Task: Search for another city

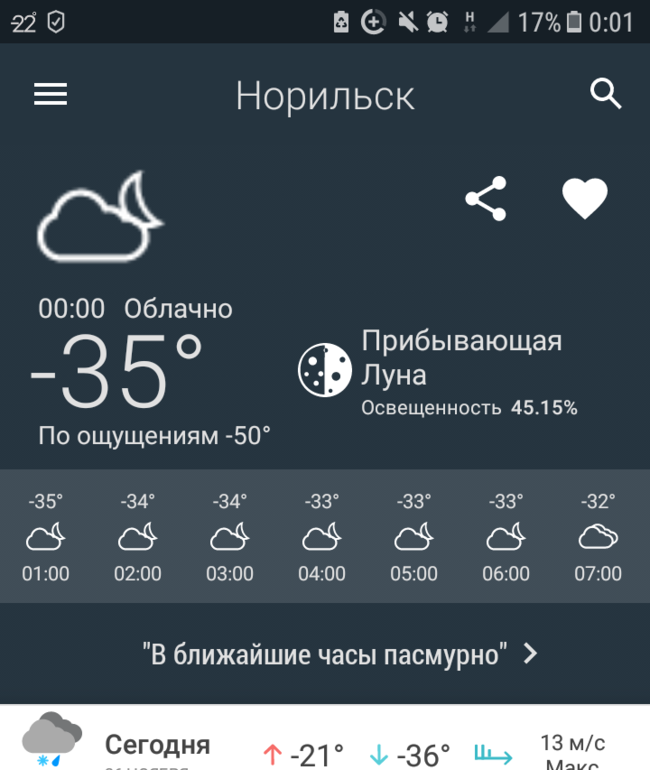Action: (x=606, y=94)
